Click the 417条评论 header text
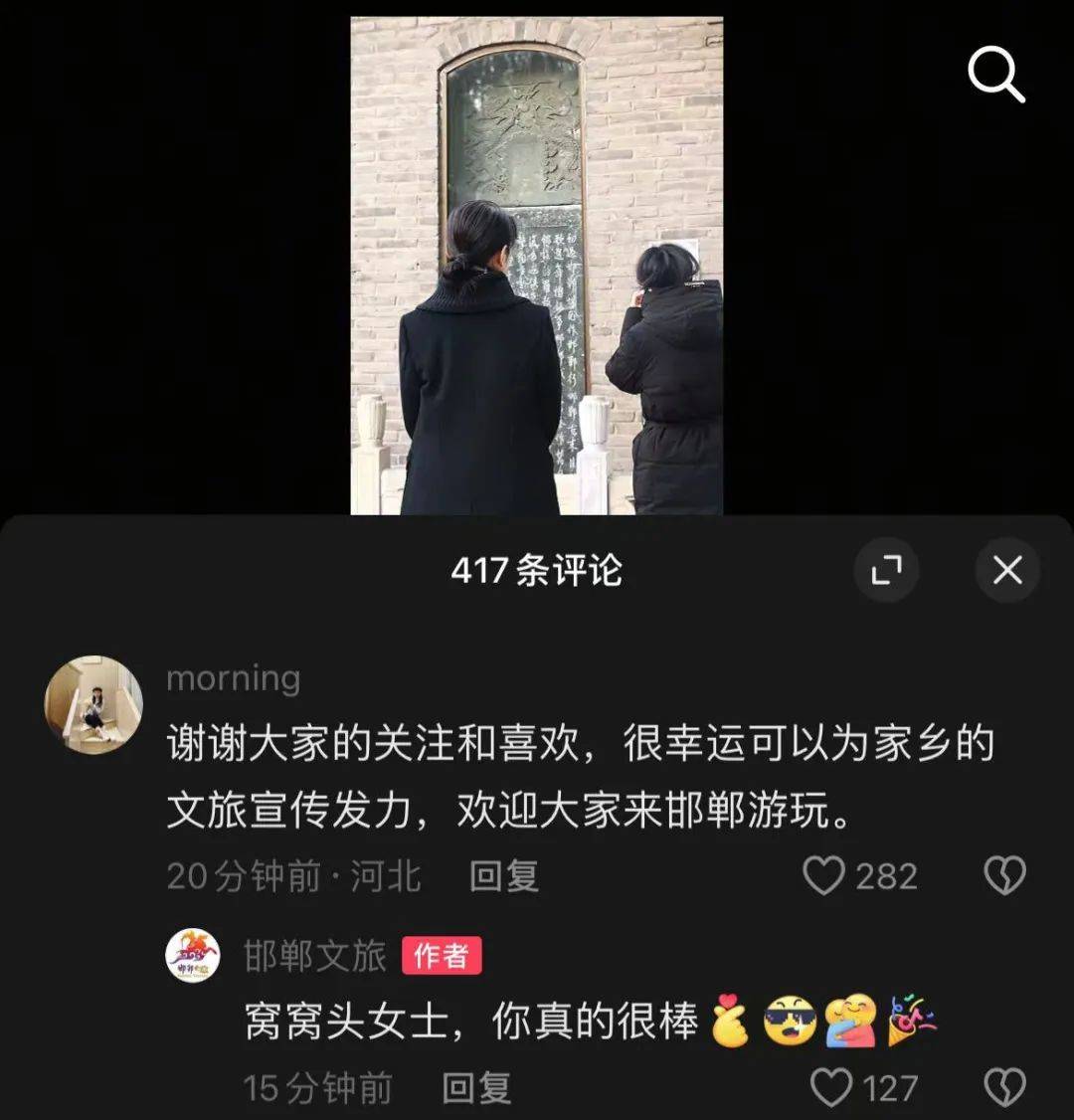The image size is (1074, 1120). [x=537, y=569]
